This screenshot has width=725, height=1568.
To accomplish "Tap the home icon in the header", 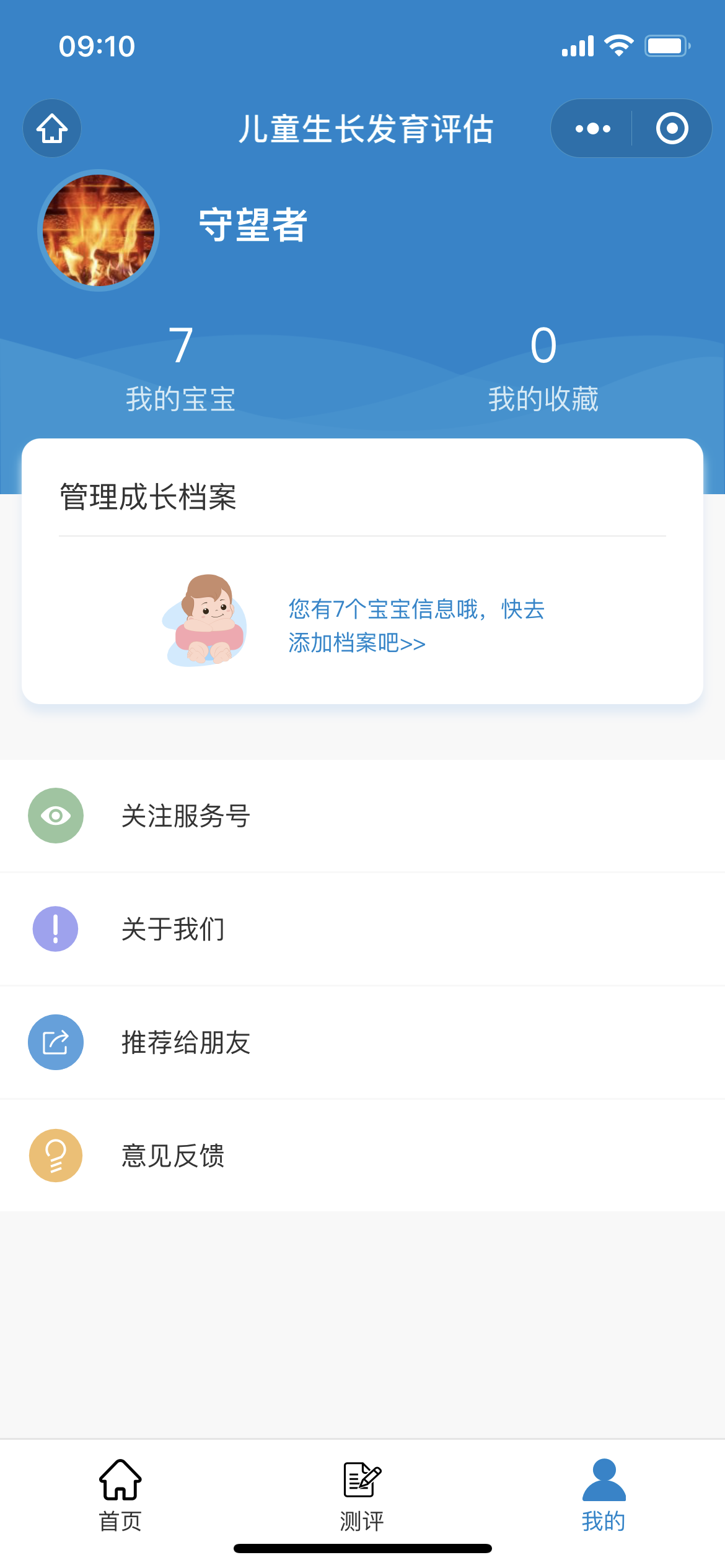I will pos(52,128).
